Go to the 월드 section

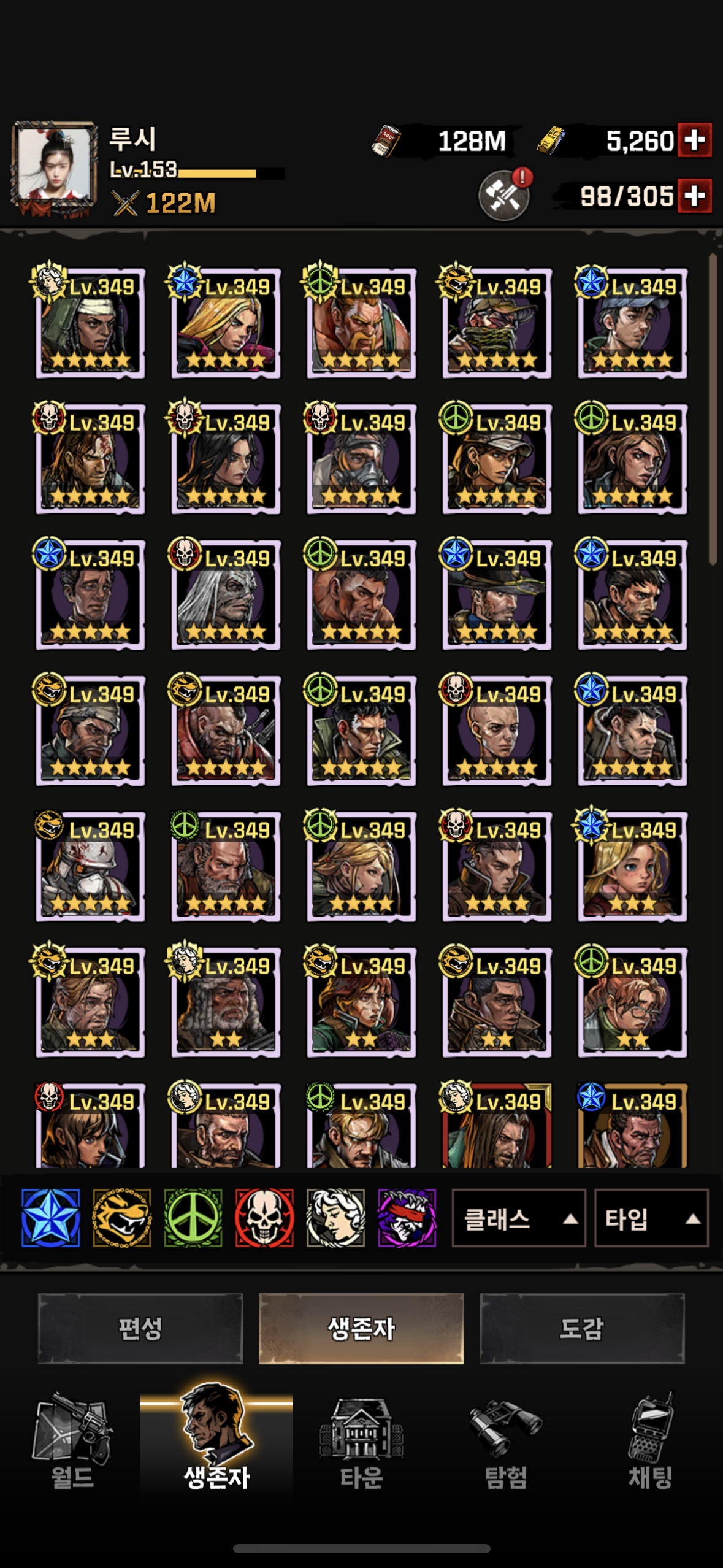pyautogui.click(x=72, y=1442)
